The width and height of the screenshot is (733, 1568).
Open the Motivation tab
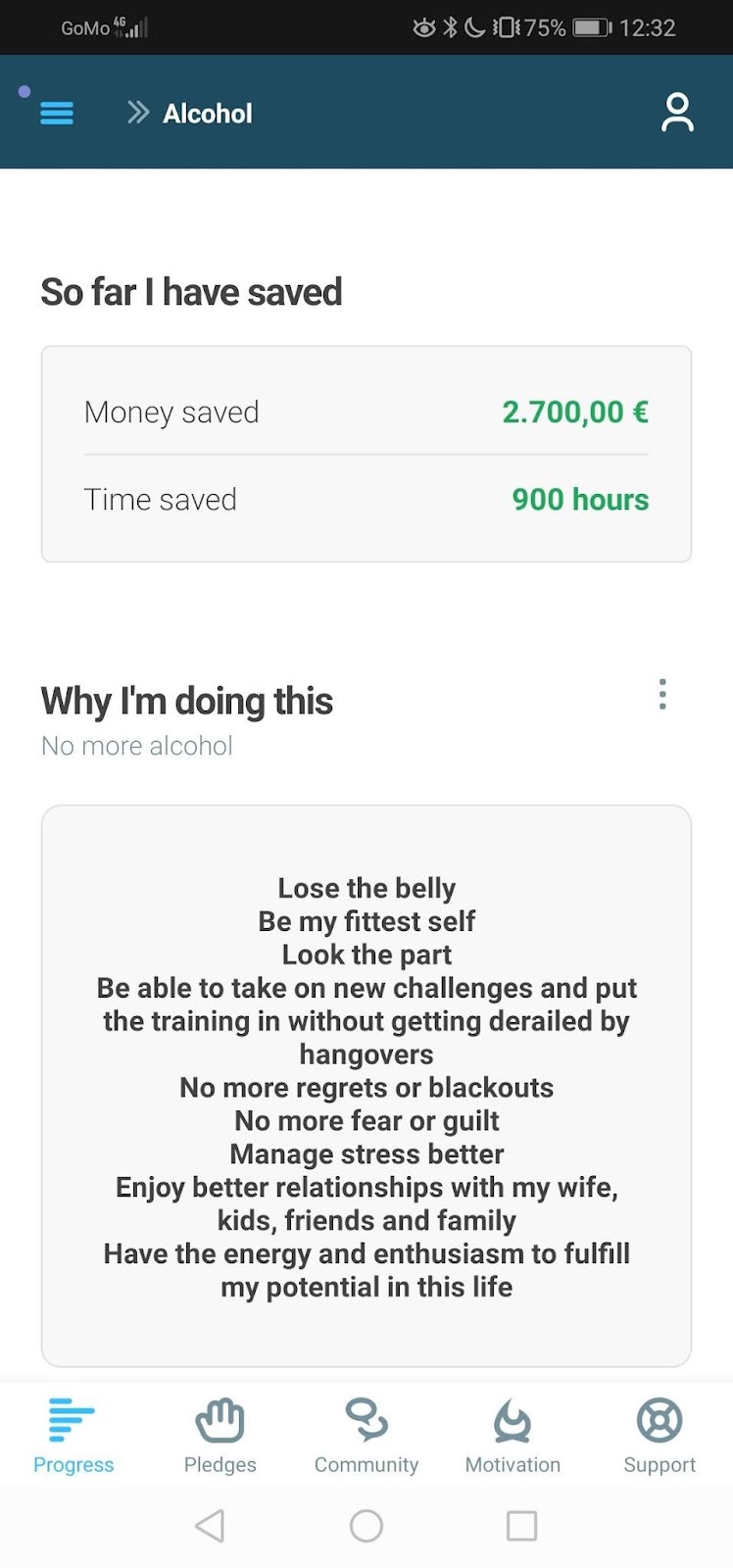click(x=513, y=1436)
